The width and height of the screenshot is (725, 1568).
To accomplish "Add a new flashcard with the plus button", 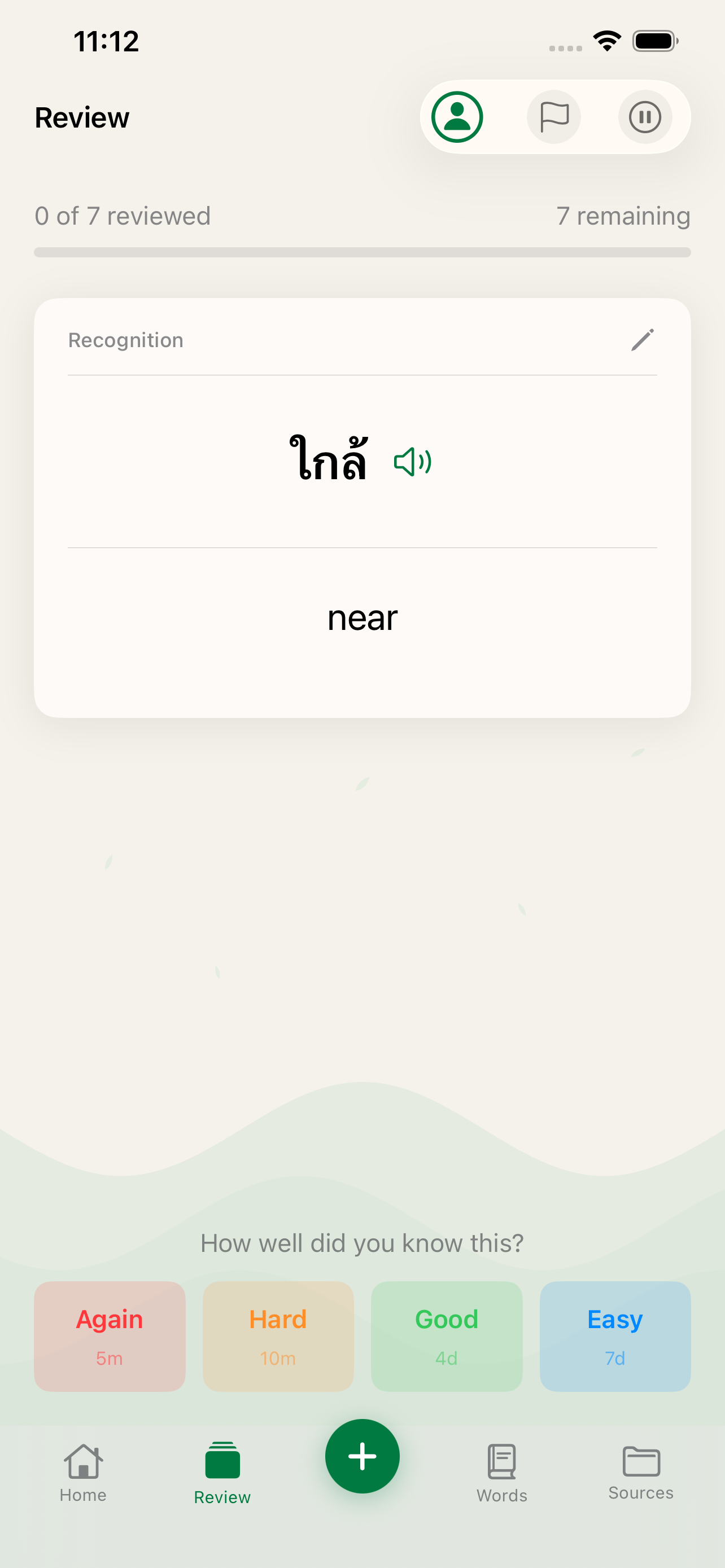I will click(x=362, y=1456).
